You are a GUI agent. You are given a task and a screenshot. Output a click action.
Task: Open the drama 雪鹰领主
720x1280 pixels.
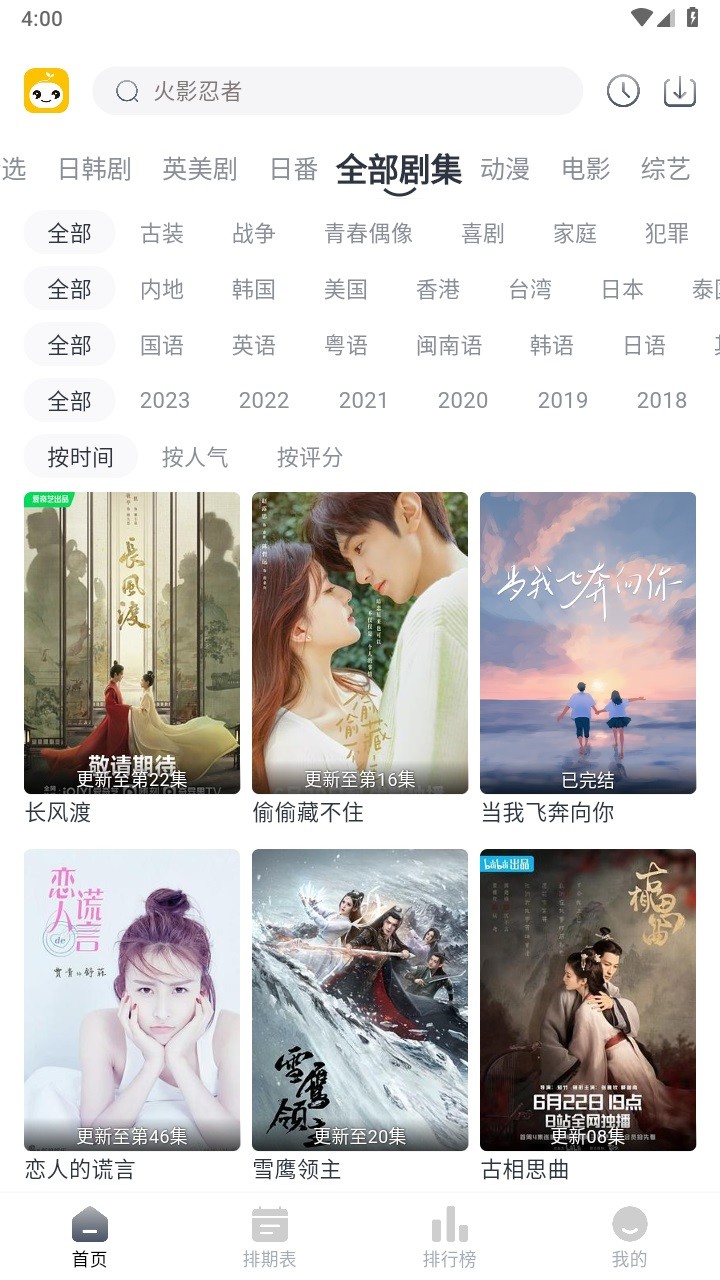[360, 1000]
